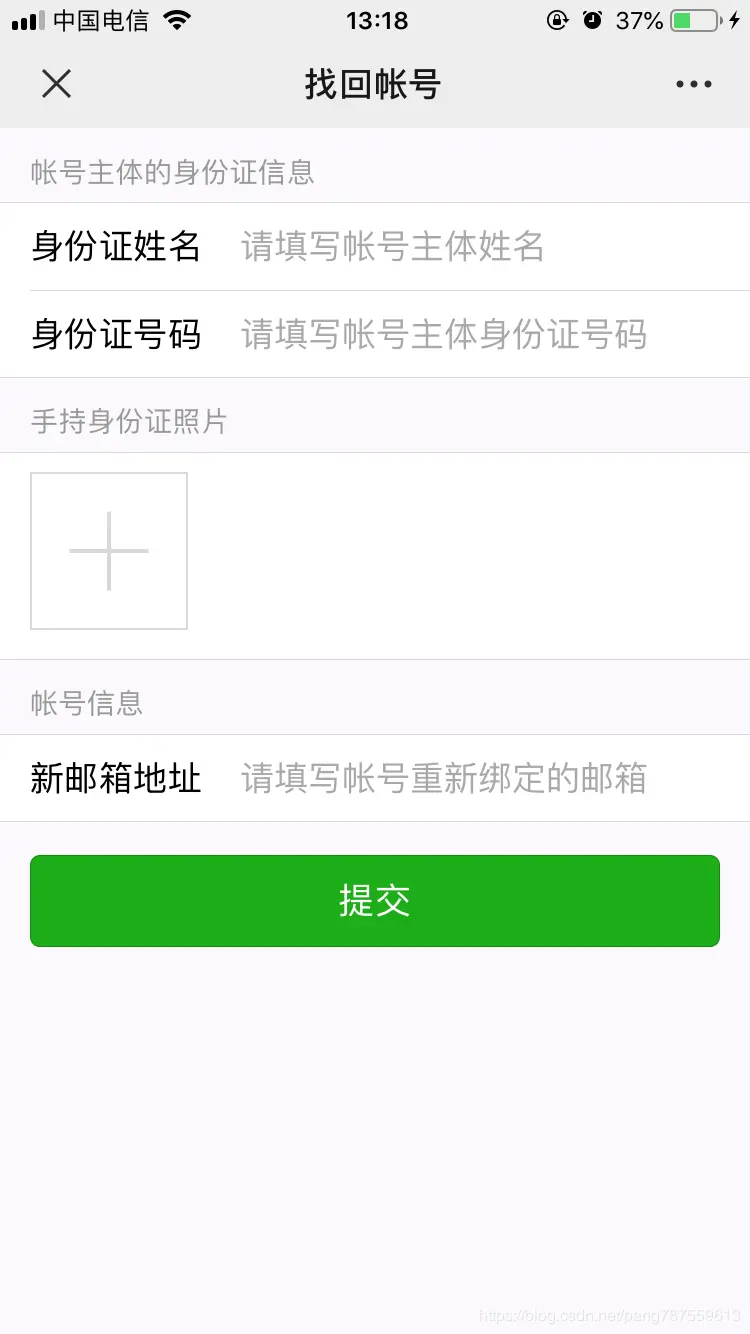Tap the alarm clock icon in status bar
The width and height of the screenshot is (750, 1334).
tap(594, 20)
